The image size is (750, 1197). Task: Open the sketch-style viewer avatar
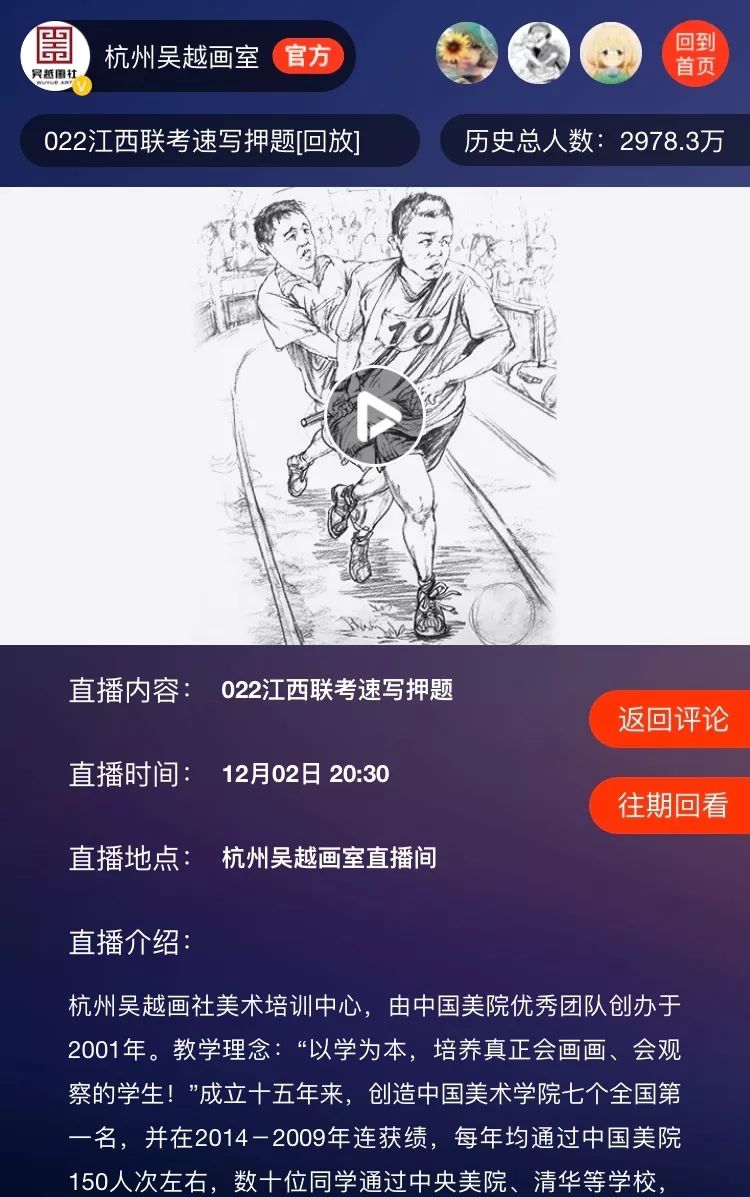539,54
